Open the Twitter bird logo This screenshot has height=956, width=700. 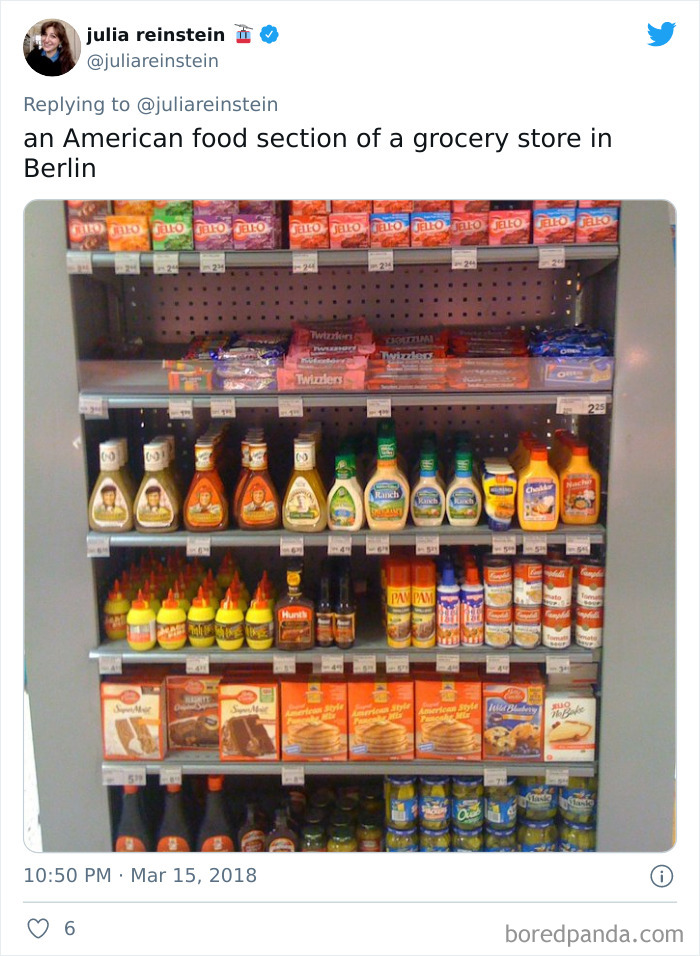661,35
